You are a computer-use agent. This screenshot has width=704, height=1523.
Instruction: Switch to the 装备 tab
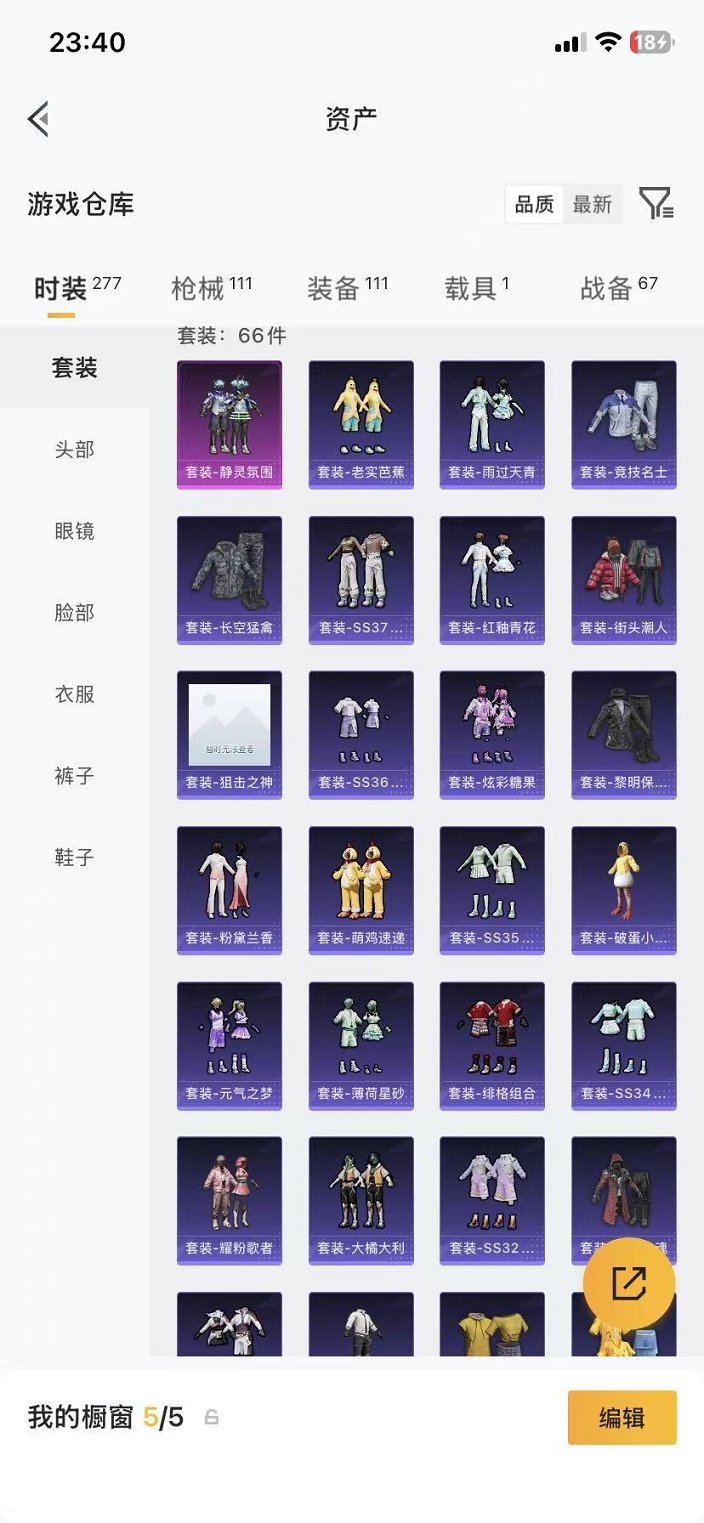point(334,289)
